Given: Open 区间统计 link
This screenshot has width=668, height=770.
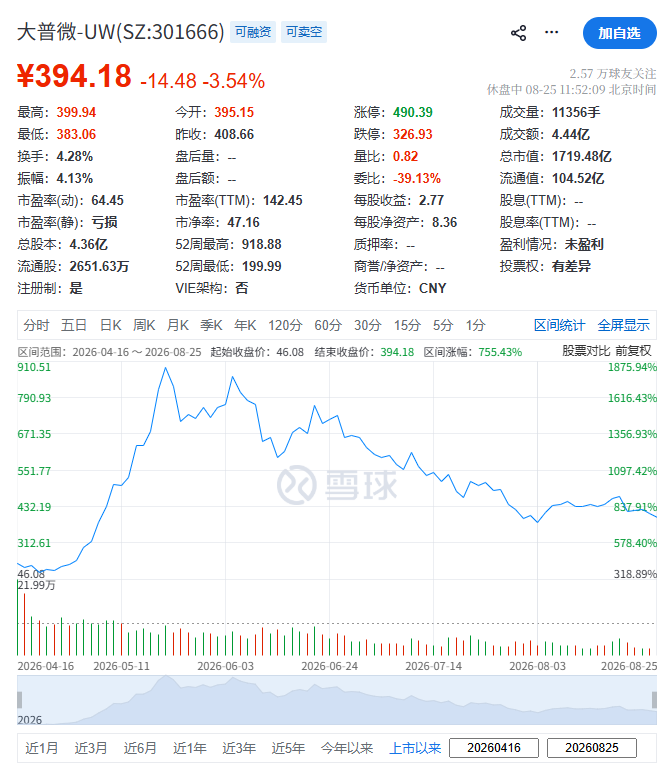Looking at the screenshot, I should click(559, 325).
